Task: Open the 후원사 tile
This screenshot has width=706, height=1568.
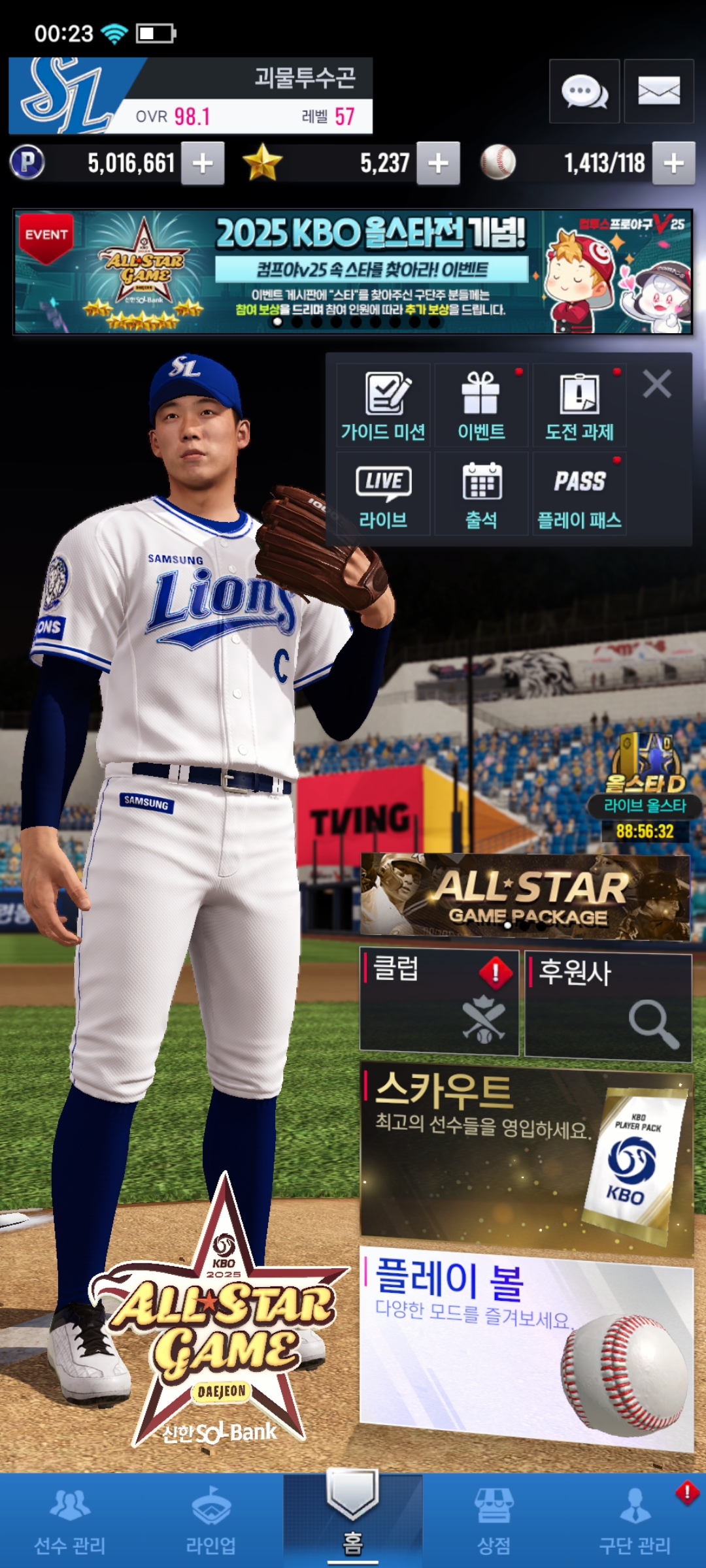Action: [608, 1005]
